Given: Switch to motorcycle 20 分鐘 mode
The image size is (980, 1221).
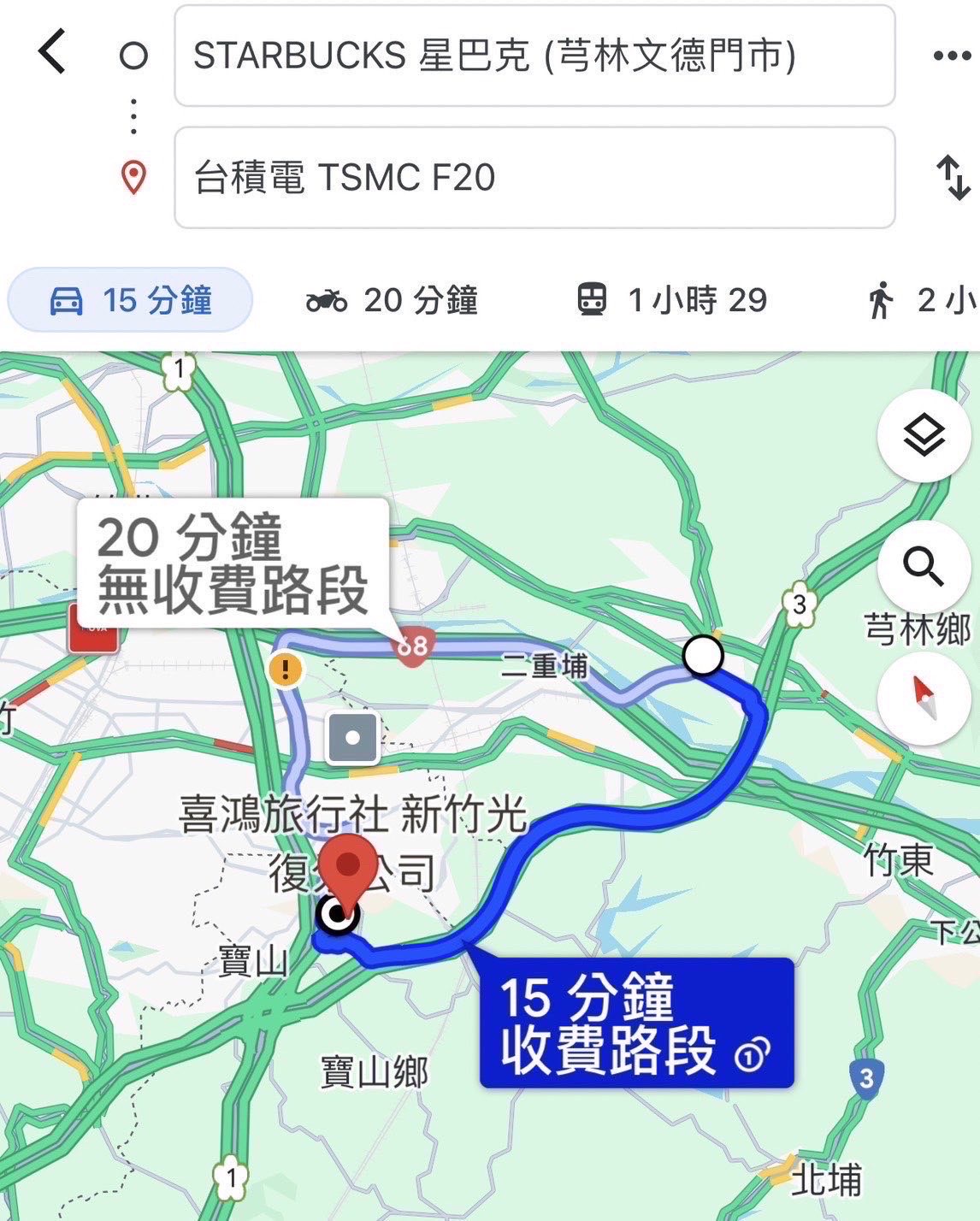Looking at the screenshot, I should (392, 300).
